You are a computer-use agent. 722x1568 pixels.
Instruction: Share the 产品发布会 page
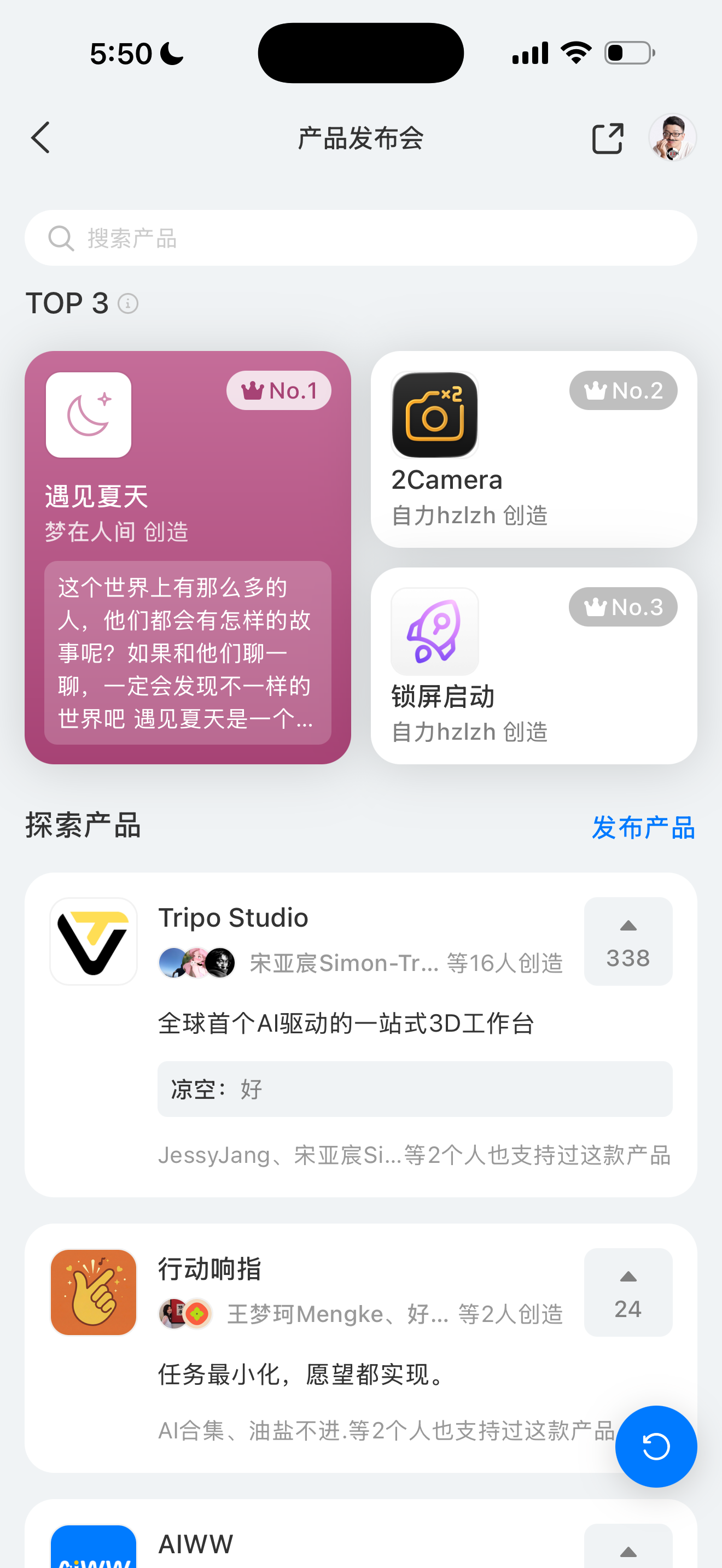click(607, 138)
